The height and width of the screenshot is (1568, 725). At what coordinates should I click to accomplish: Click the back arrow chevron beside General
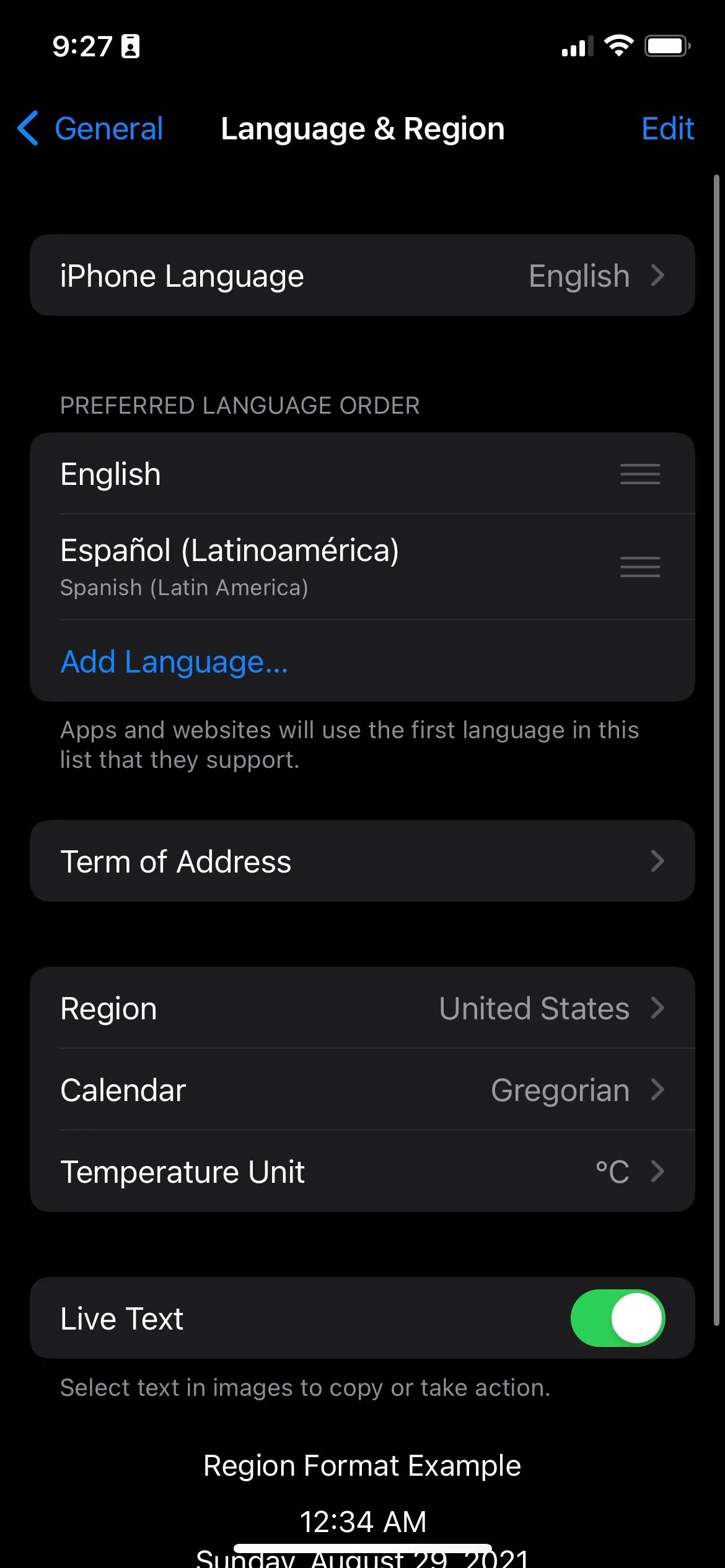click(x=28, y=129)
